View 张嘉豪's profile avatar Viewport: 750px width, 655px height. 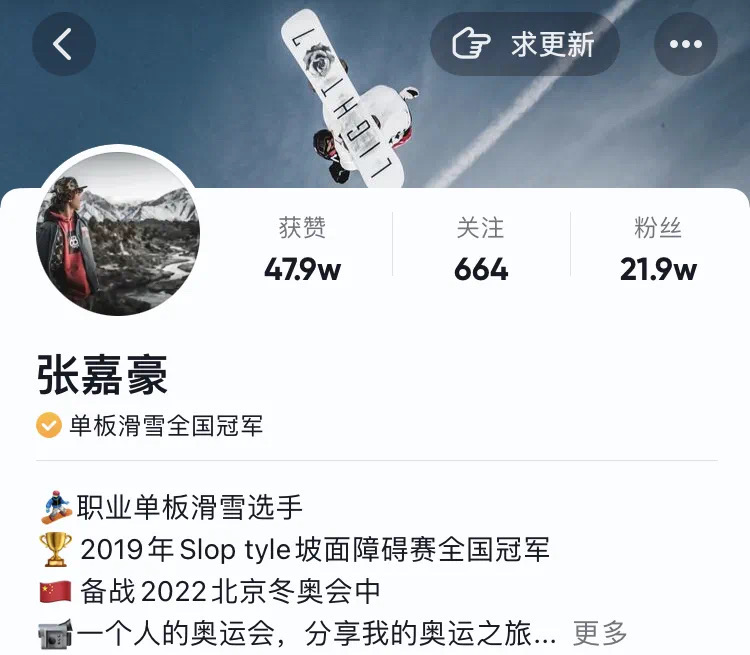[118, 234]
